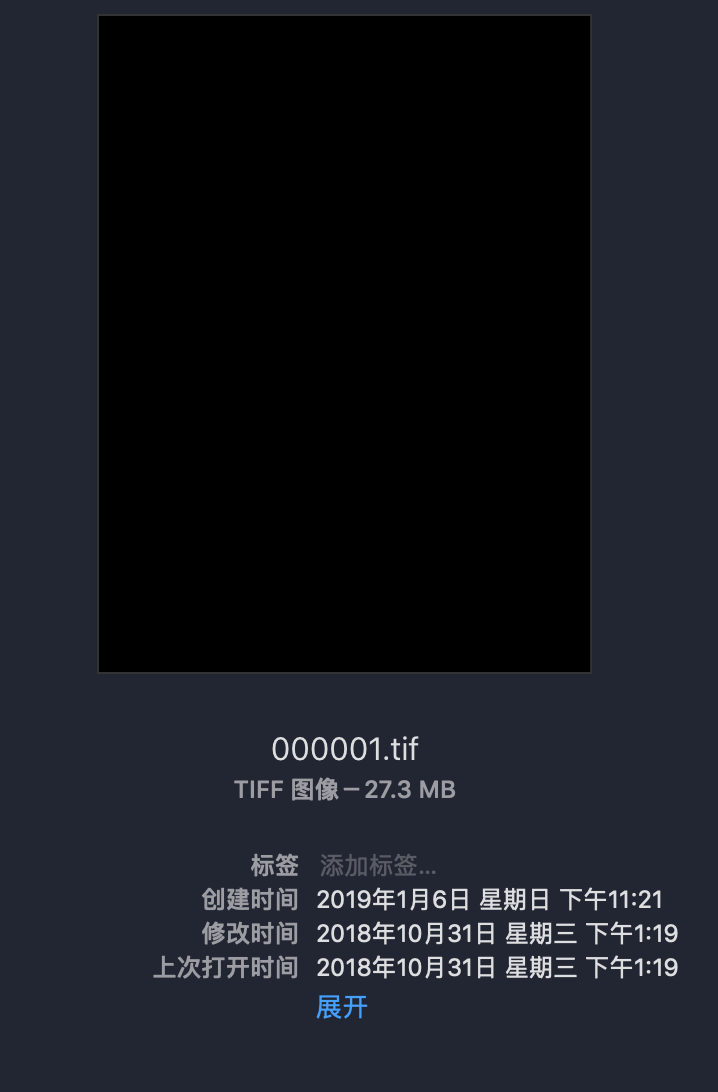Expand more info with 展开 link
This screenshot has width=718, height=1092.
coord(342,1007)
